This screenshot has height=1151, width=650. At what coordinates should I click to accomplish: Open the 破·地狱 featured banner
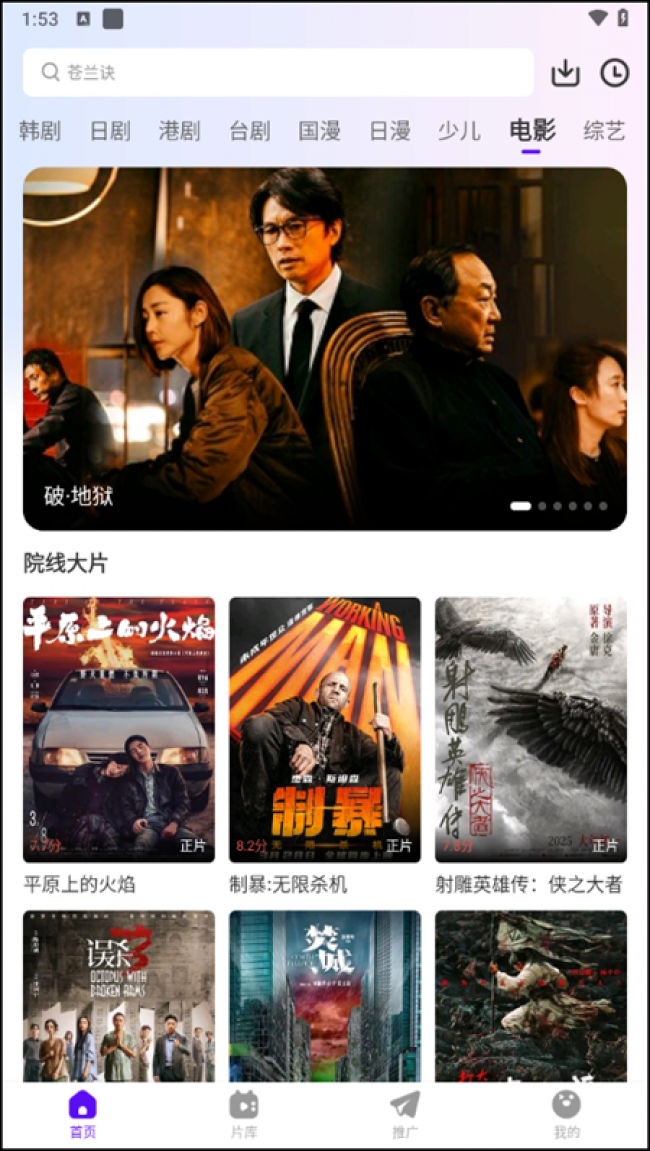pyautogui.click(x=325, y=348)
